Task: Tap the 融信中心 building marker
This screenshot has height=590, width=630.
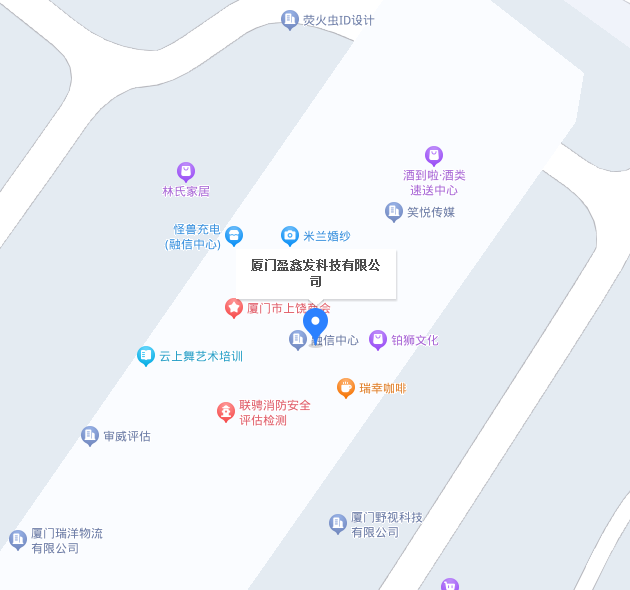Action: click(297, 340)
